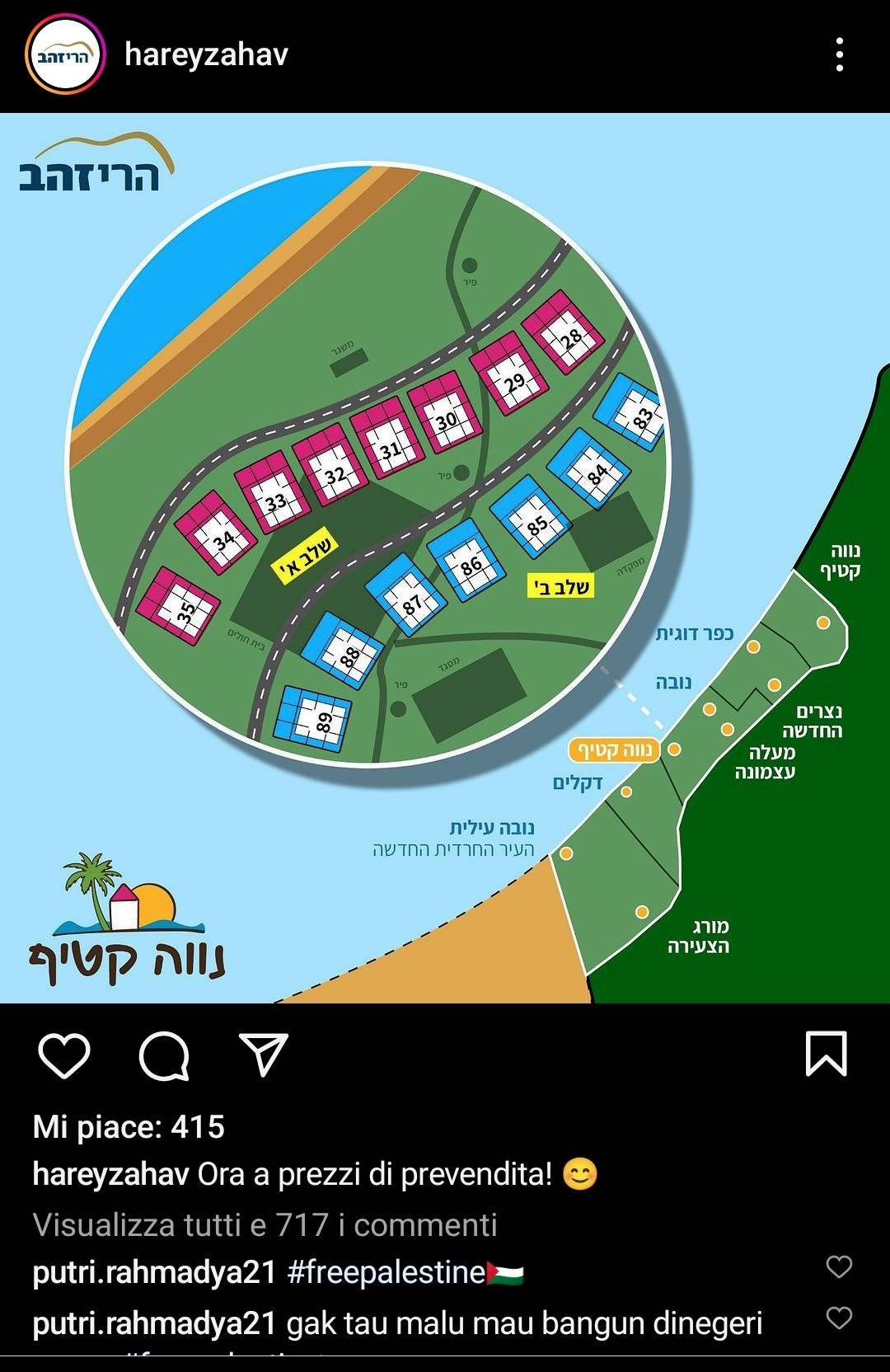Open hareyzahav profile from post header
Screen dimensions: 890x1372
coord(206,54)
